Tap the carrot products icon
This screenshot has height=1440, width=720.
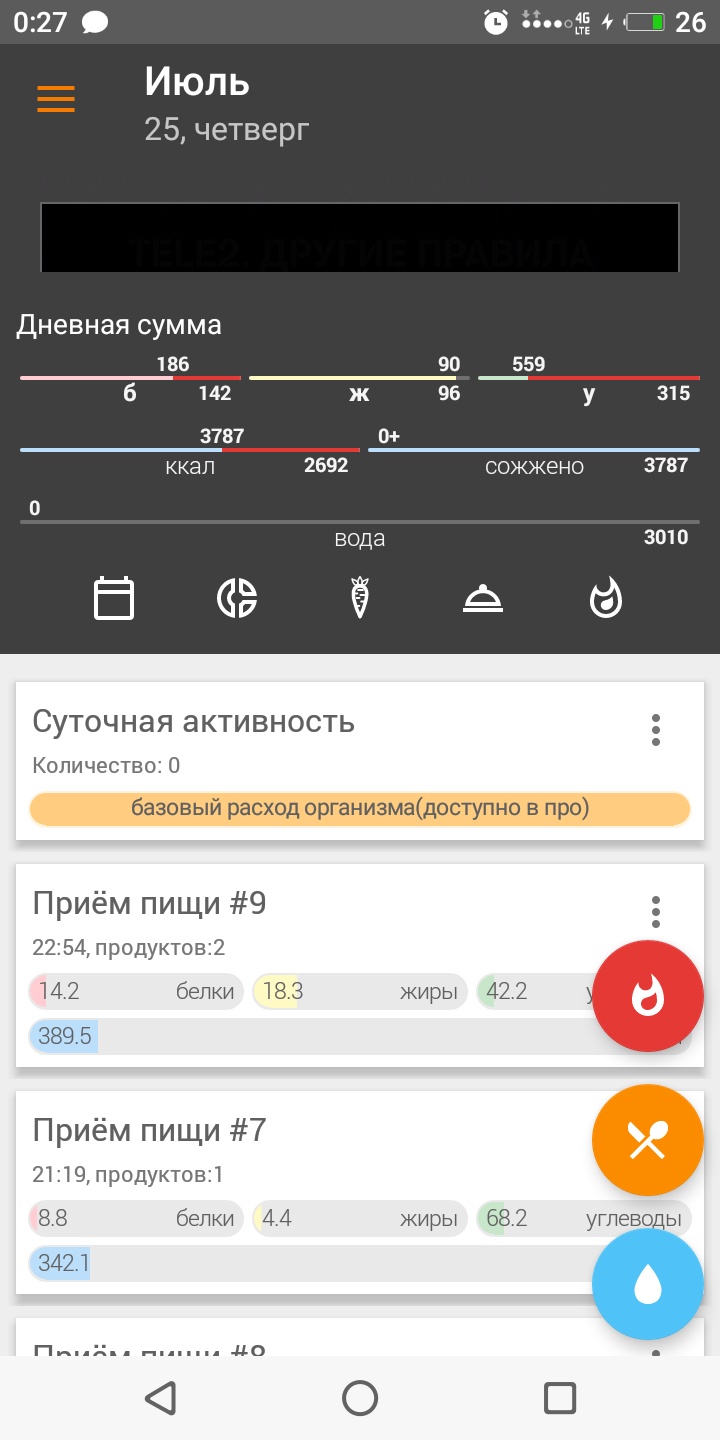coord(360,599)
